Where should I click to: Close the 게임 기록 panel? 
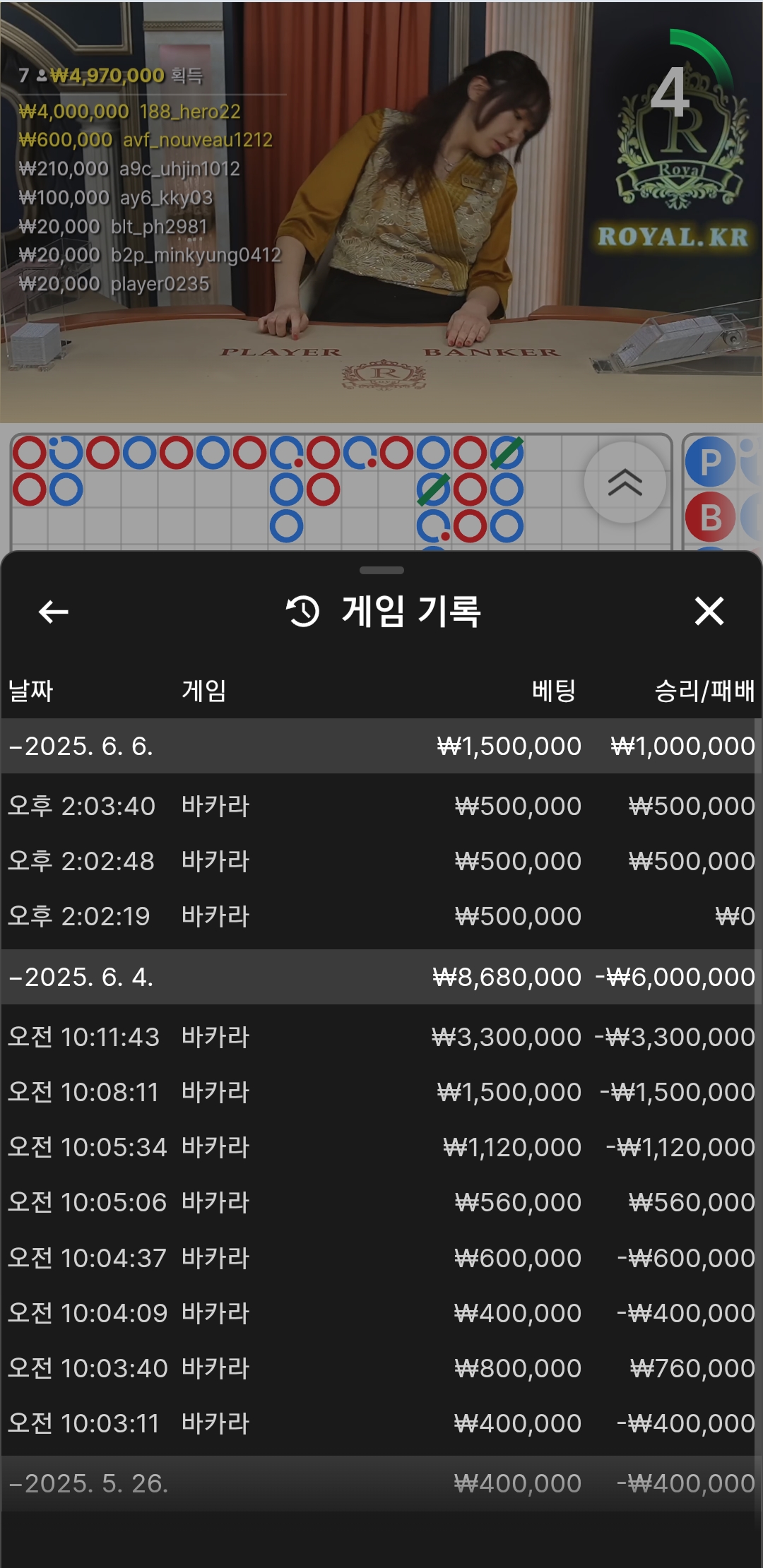click(x=709, y=611)
